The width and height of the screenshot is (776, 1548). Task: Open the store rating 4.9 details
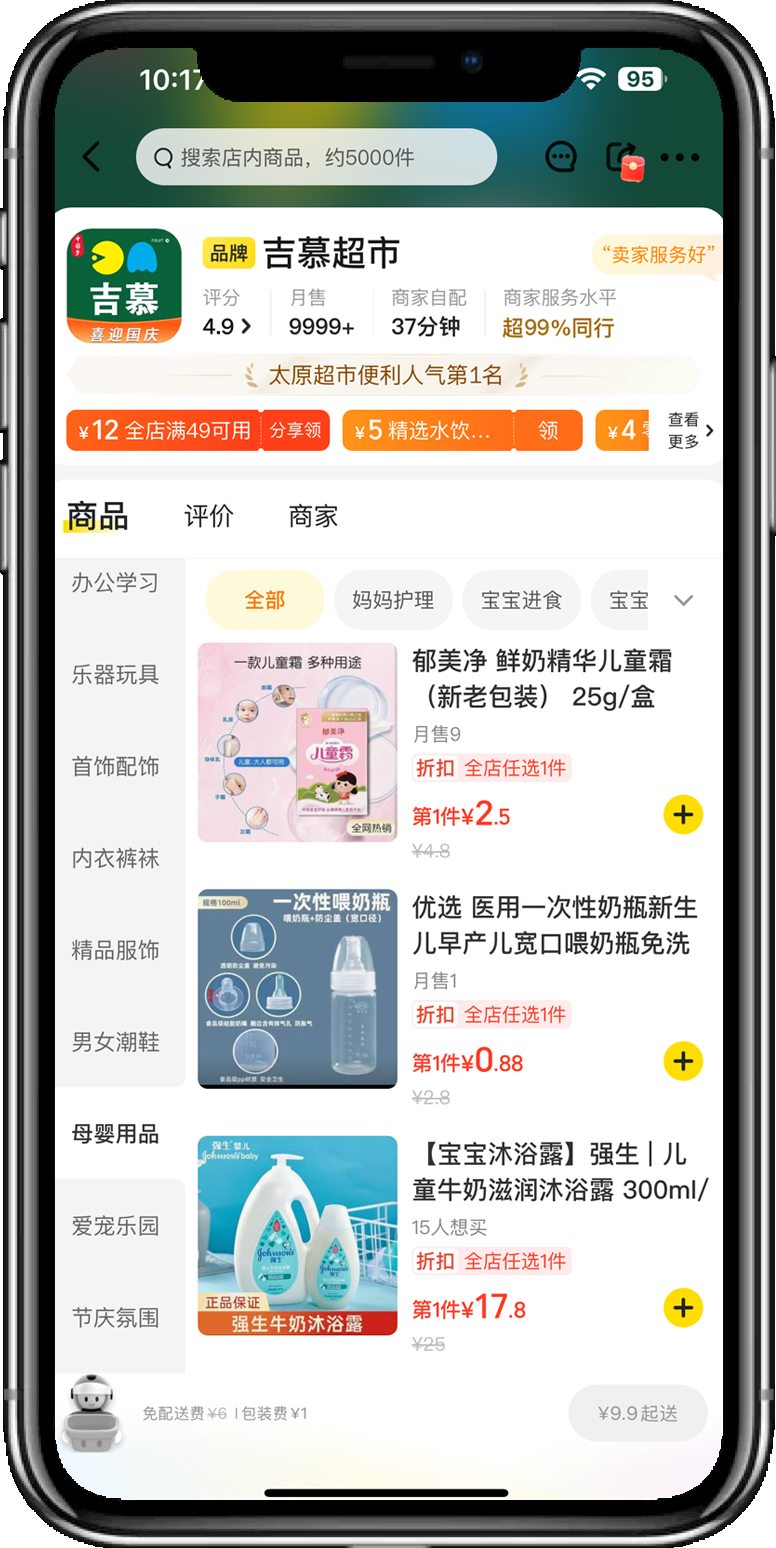[x=227, y=326]
